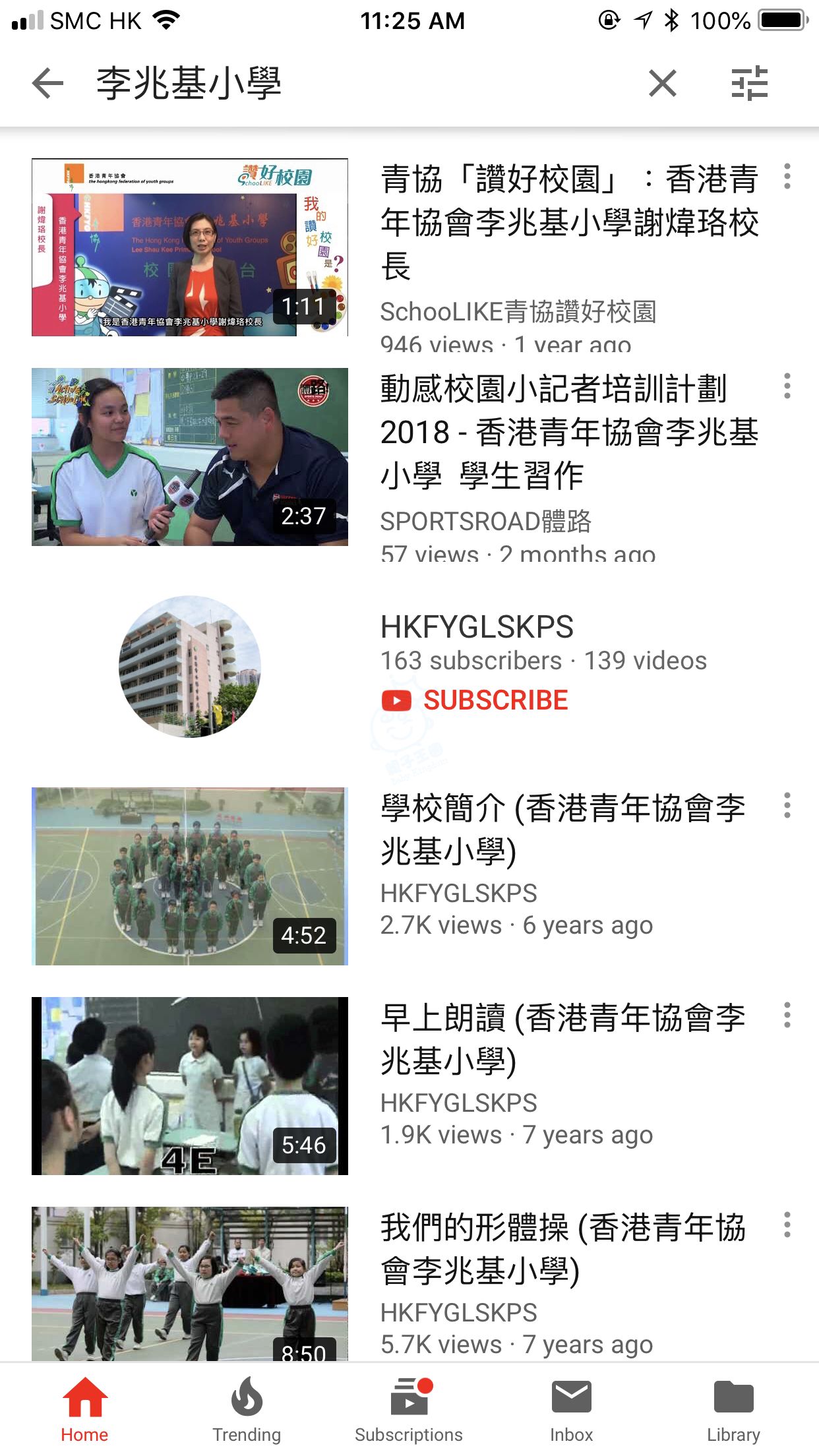Open search filter options

pyautogui.click(x=749, y=84)
